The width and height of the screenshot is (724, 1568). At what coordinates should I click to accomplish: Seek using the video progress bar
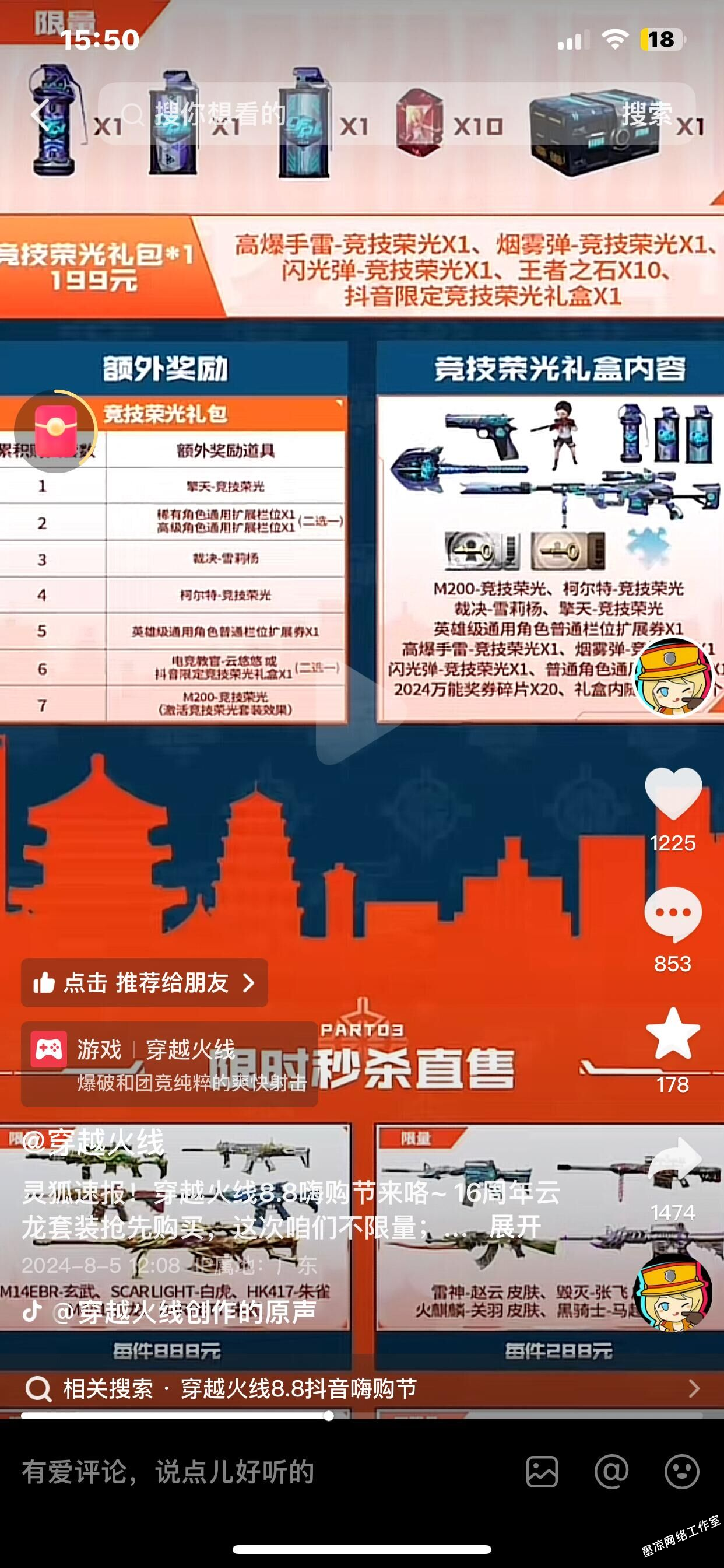(x=329, y=1416)
